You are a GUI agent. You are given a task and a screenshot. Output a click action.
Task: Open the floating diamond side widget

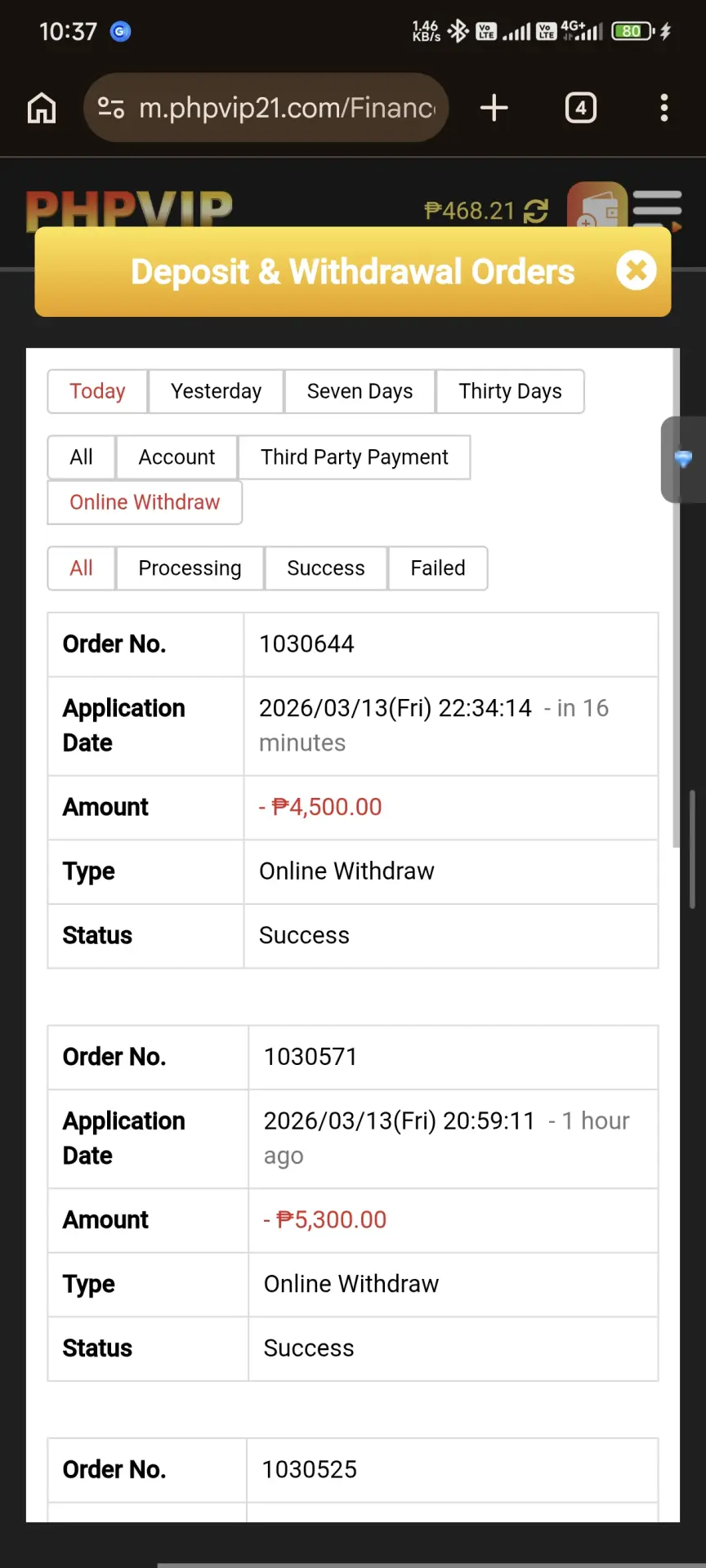(x=682, y=459)
